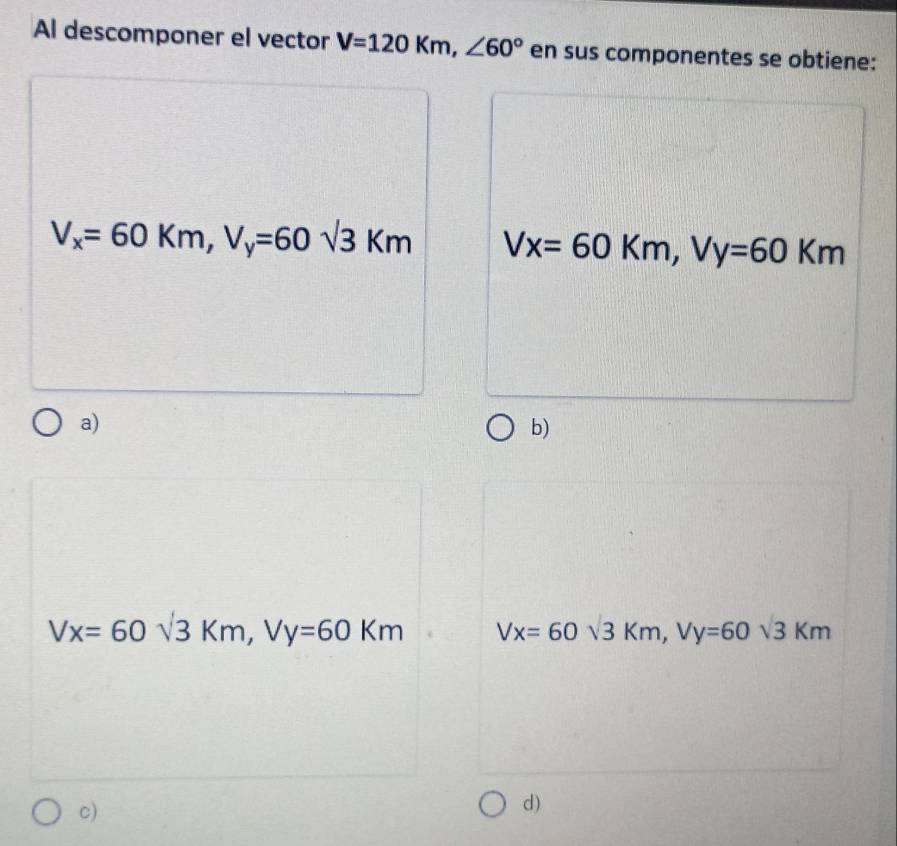Pick answer option d)
The image size is (897, 846).
[x=492, y=804]
